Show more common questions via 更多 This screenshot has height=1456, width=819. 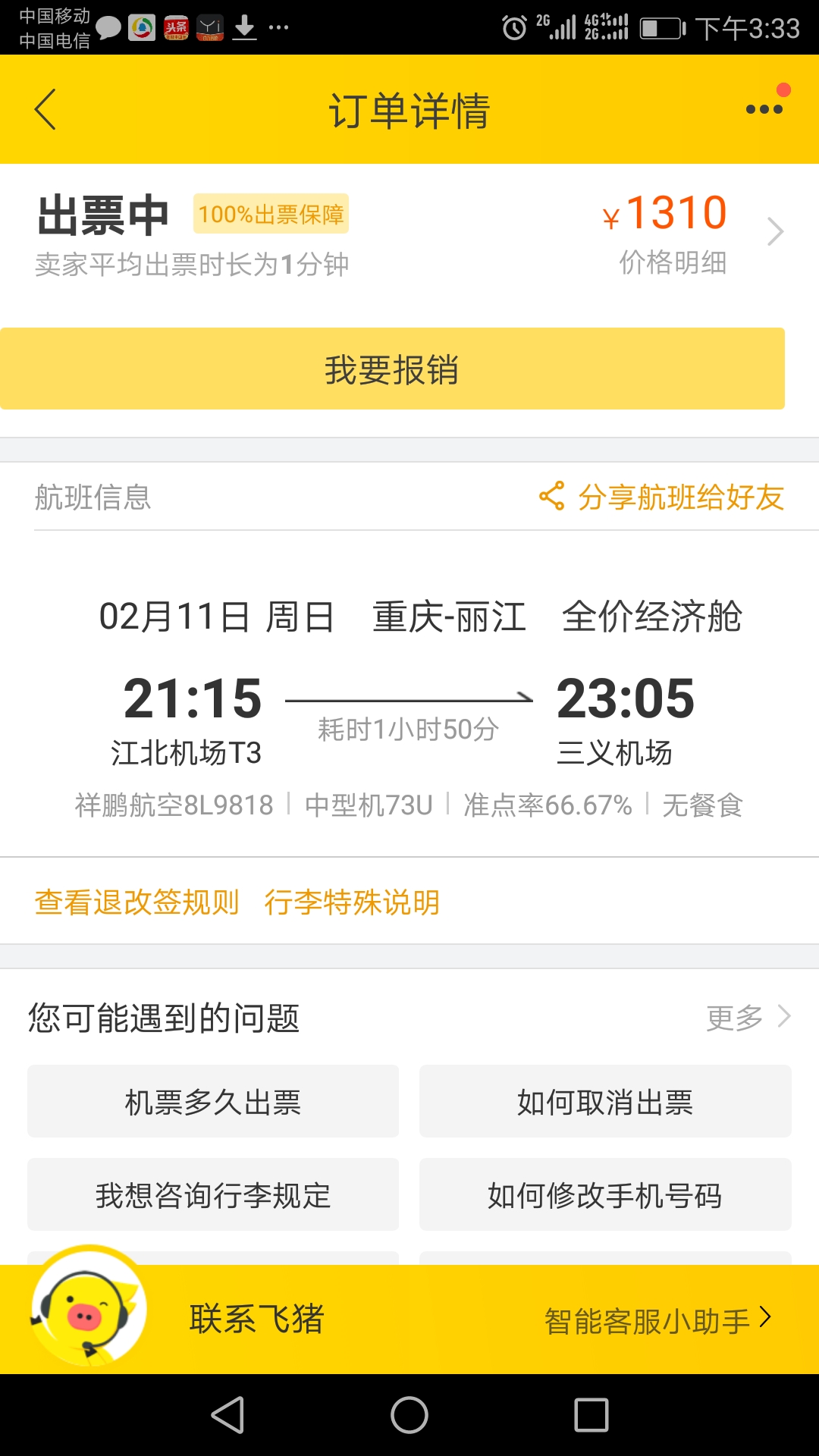coord(747,1017)
